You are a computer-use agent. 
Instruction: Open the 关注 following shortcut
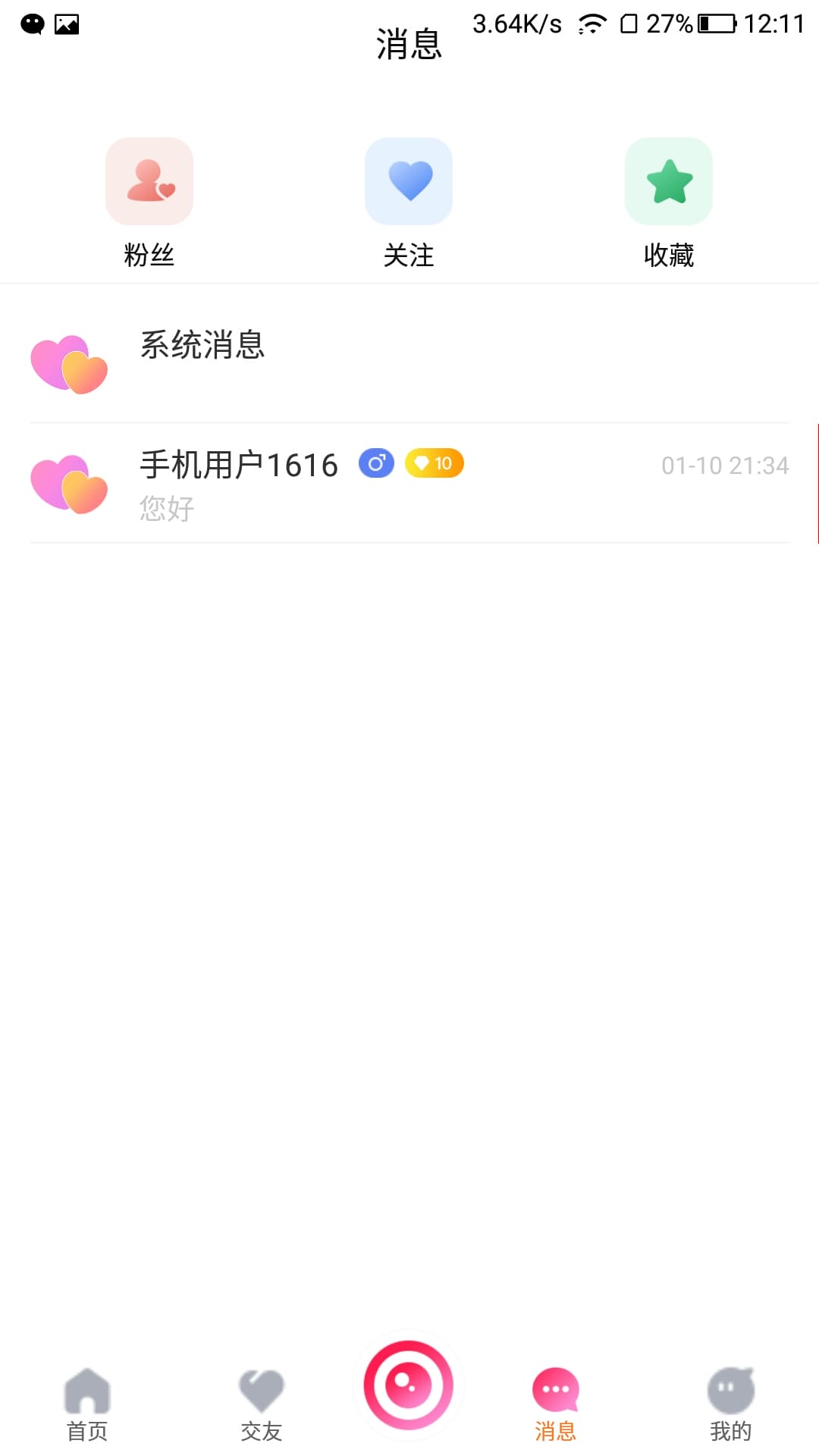(x=409, y=203)
